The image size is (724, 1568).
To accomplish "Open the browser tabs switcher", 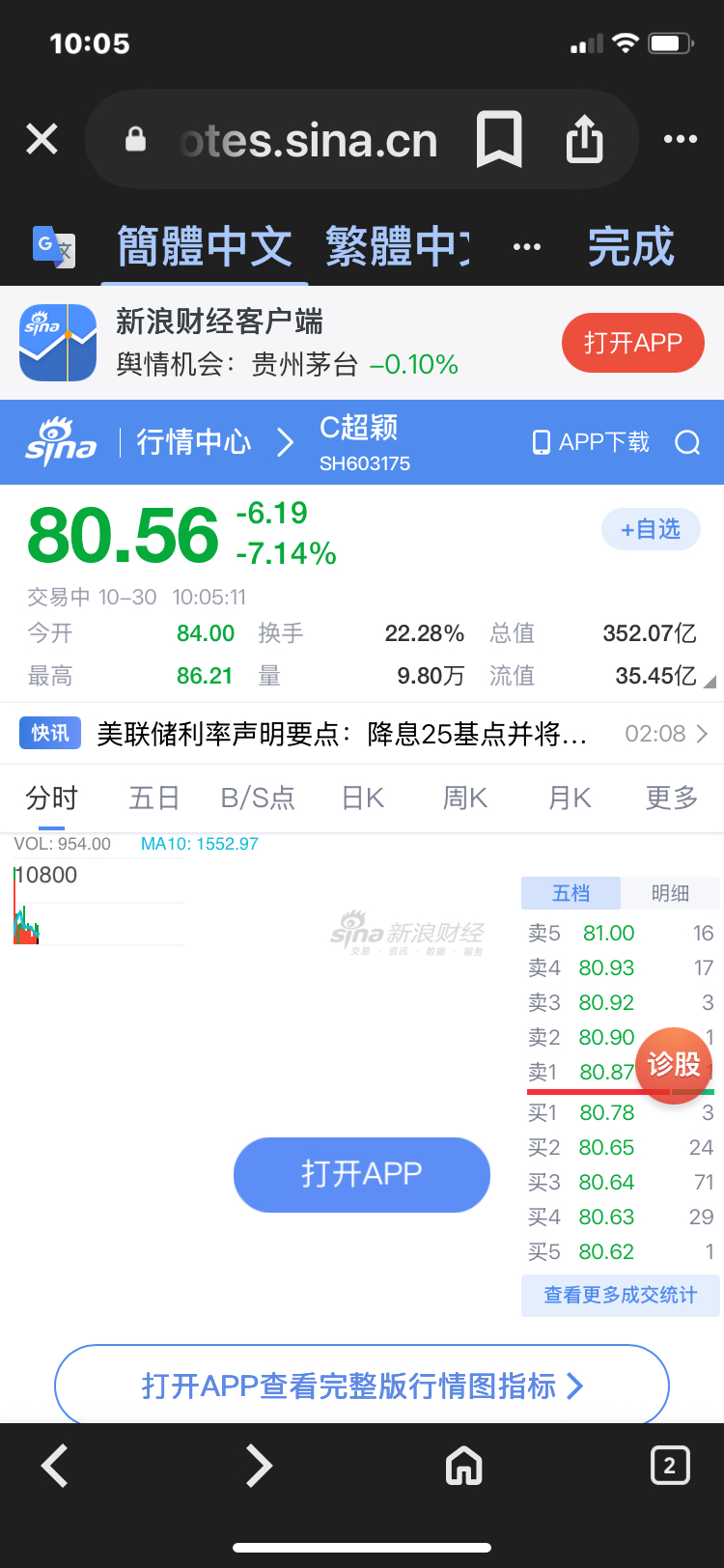I will coord(670,1466).
